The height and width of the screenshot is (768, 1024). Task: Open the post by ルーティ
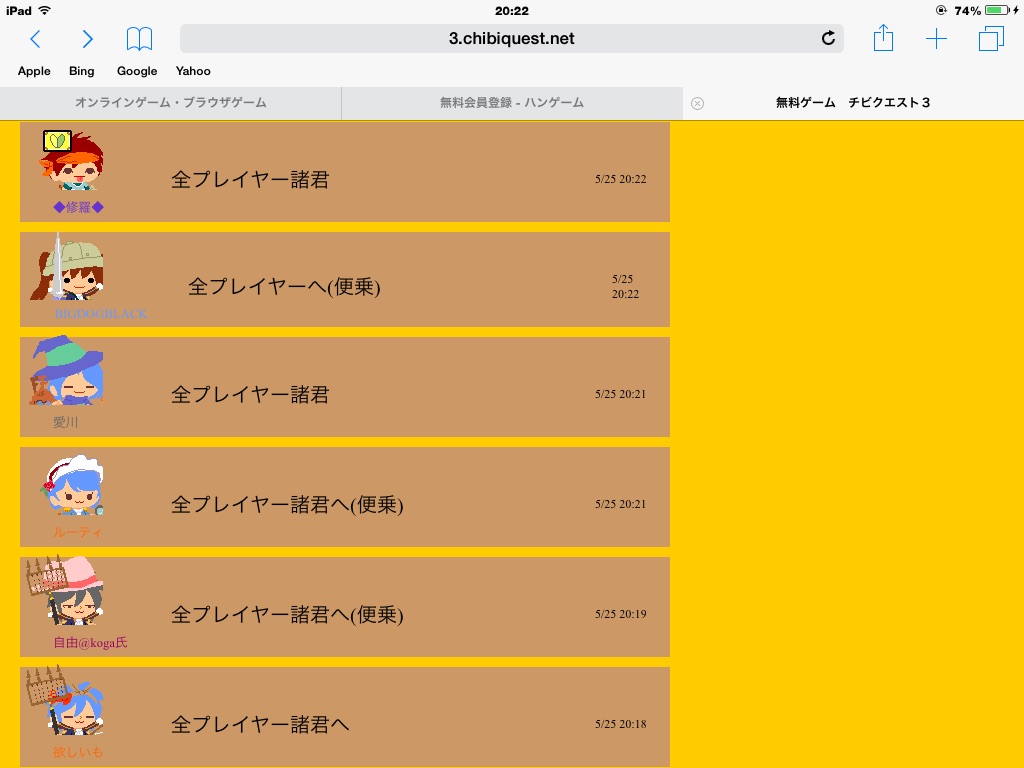(x=287, y=504)
